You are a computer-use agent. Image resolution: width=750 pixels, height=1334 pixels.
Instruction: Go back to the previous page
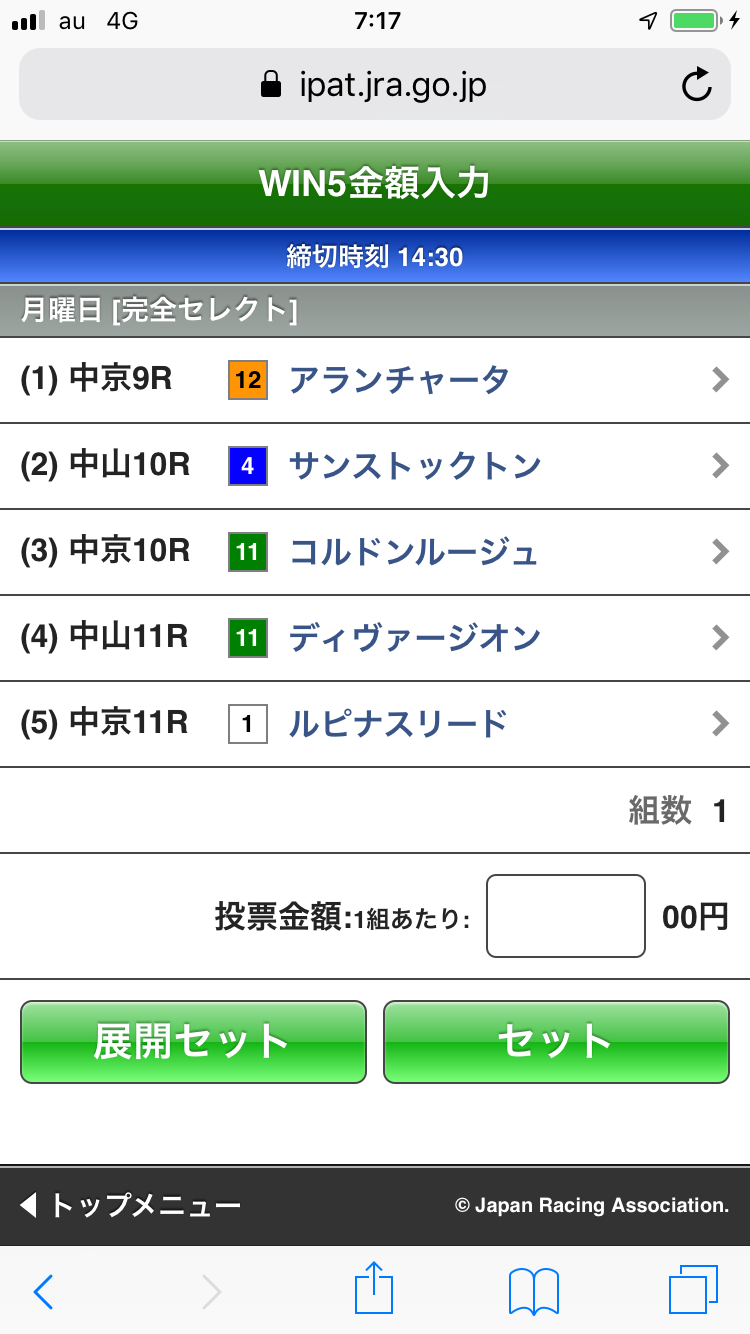click(43, 1291)
